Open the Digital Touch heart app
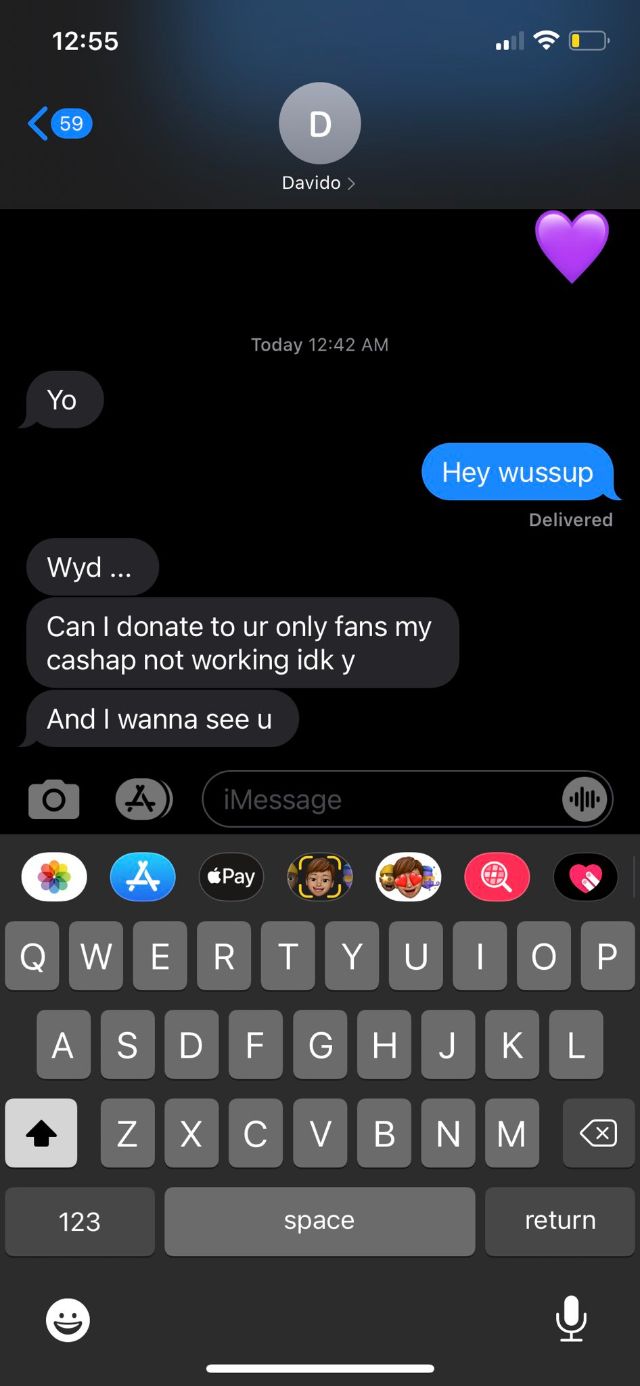 pyautogui.click(x=585, y=877)
